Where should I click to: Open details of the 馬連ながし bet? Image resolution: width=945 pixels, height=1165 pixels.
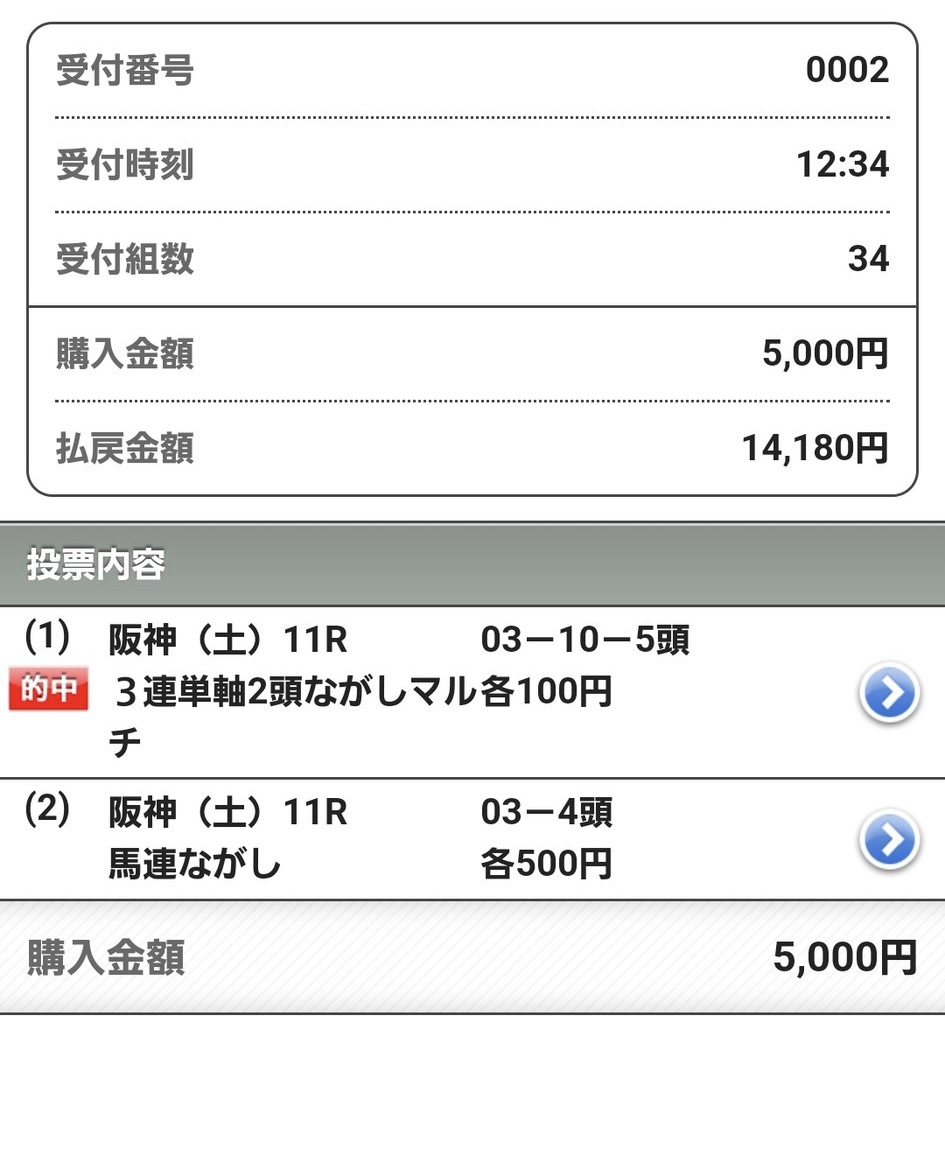888,840
